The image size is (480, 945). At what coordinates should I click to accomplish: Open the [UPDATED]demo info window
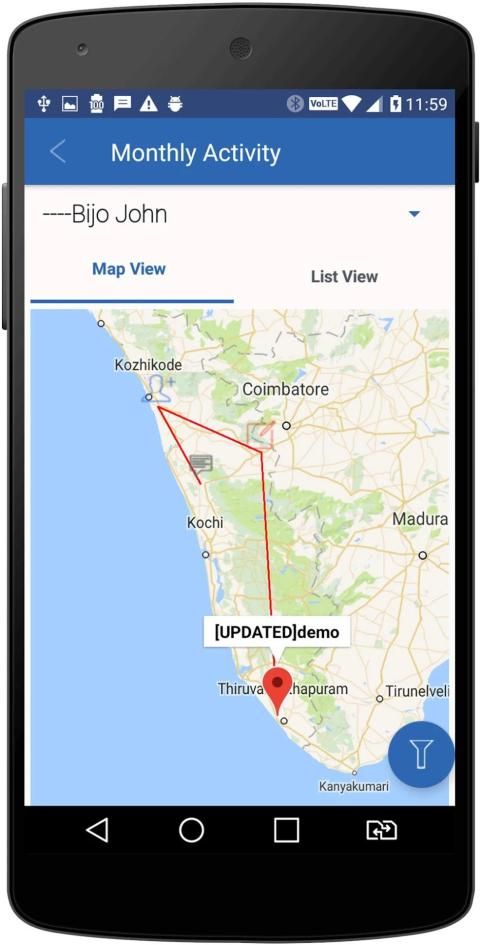[277, 632]
